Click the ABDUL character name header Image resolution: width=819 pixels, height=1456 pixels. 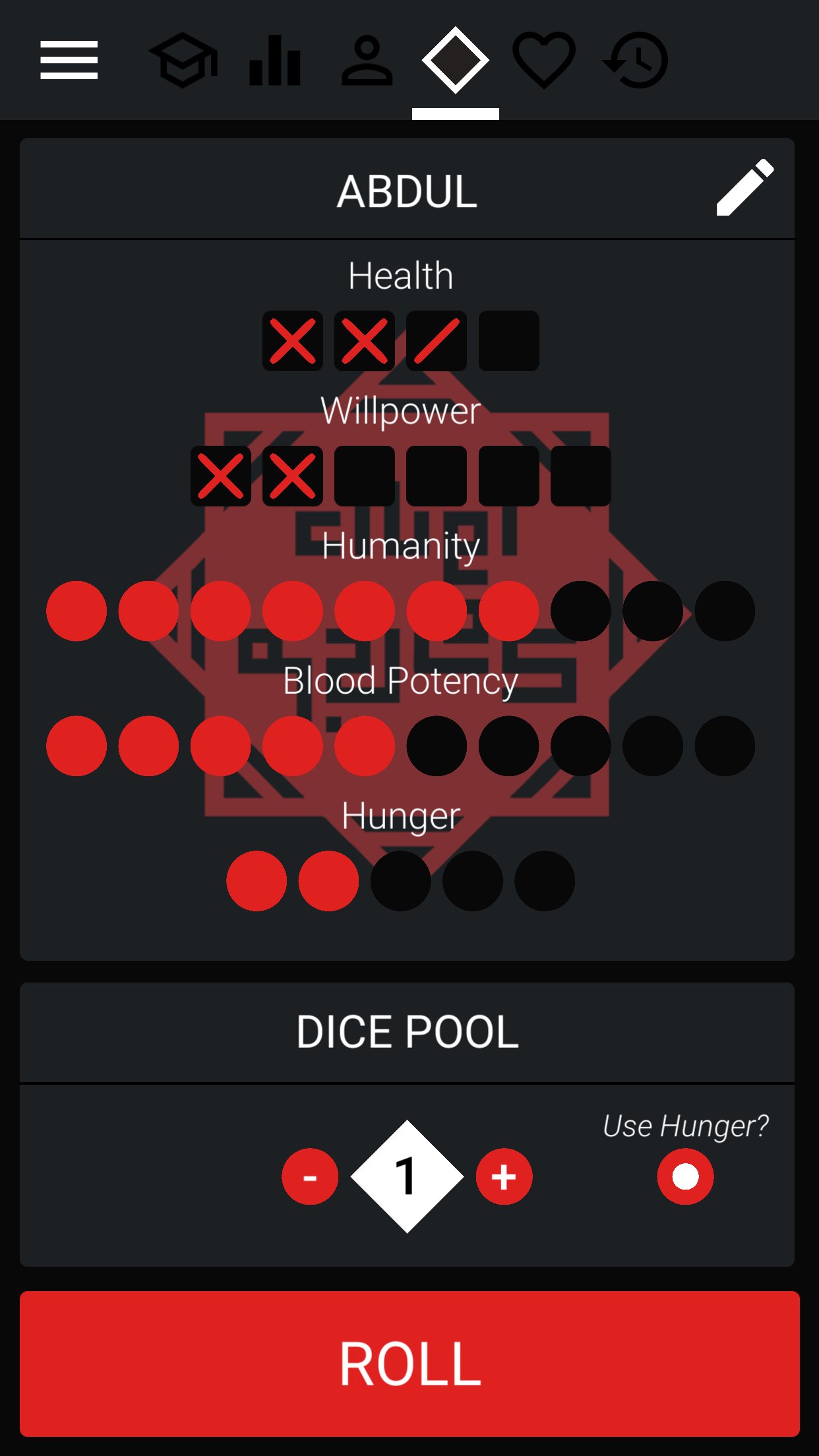click(x=409, y=191)
